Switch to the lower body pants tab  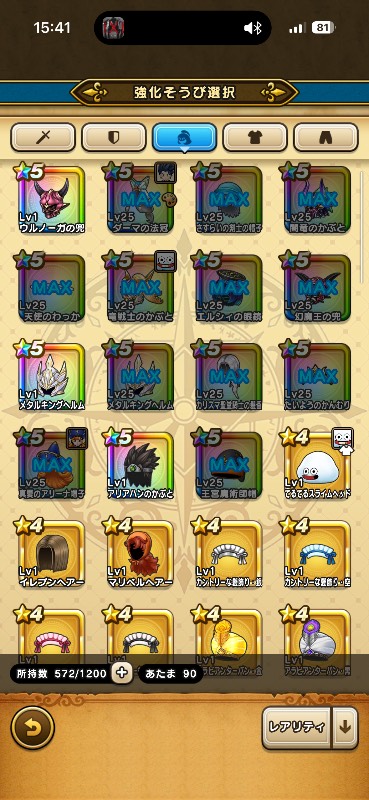[326, 137]
